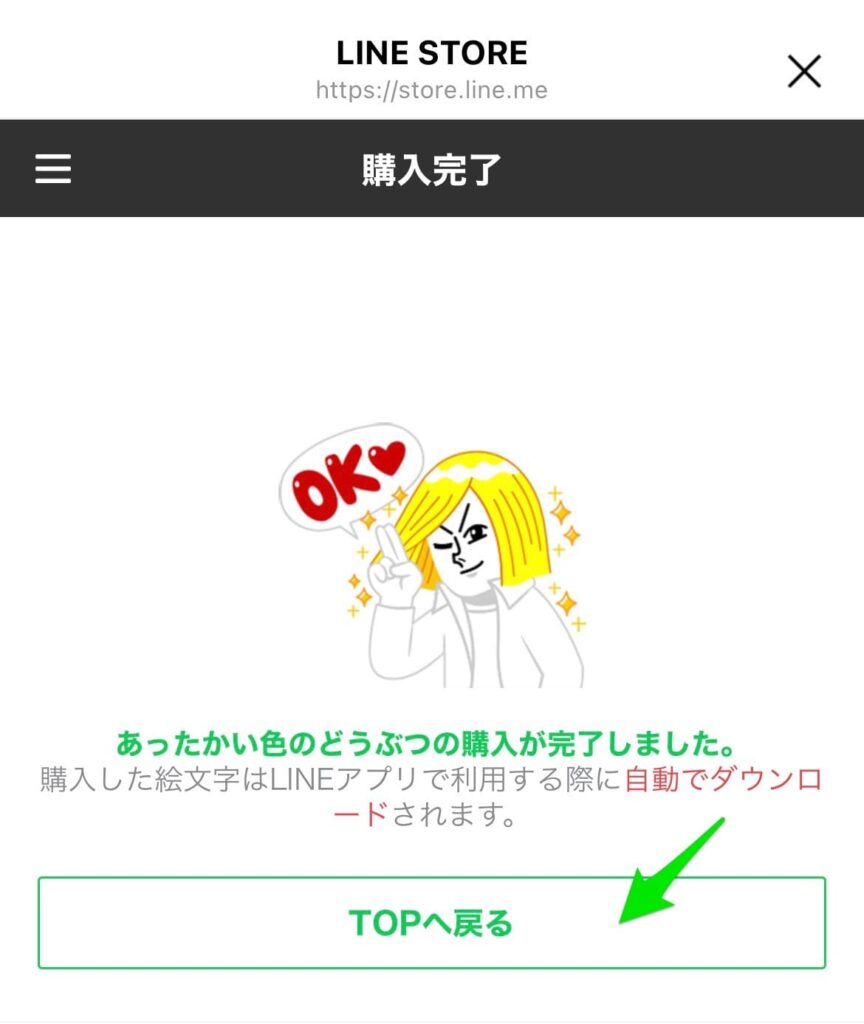Close the LINE STORE browser window
864x1024 pixels.
(804, 72)
